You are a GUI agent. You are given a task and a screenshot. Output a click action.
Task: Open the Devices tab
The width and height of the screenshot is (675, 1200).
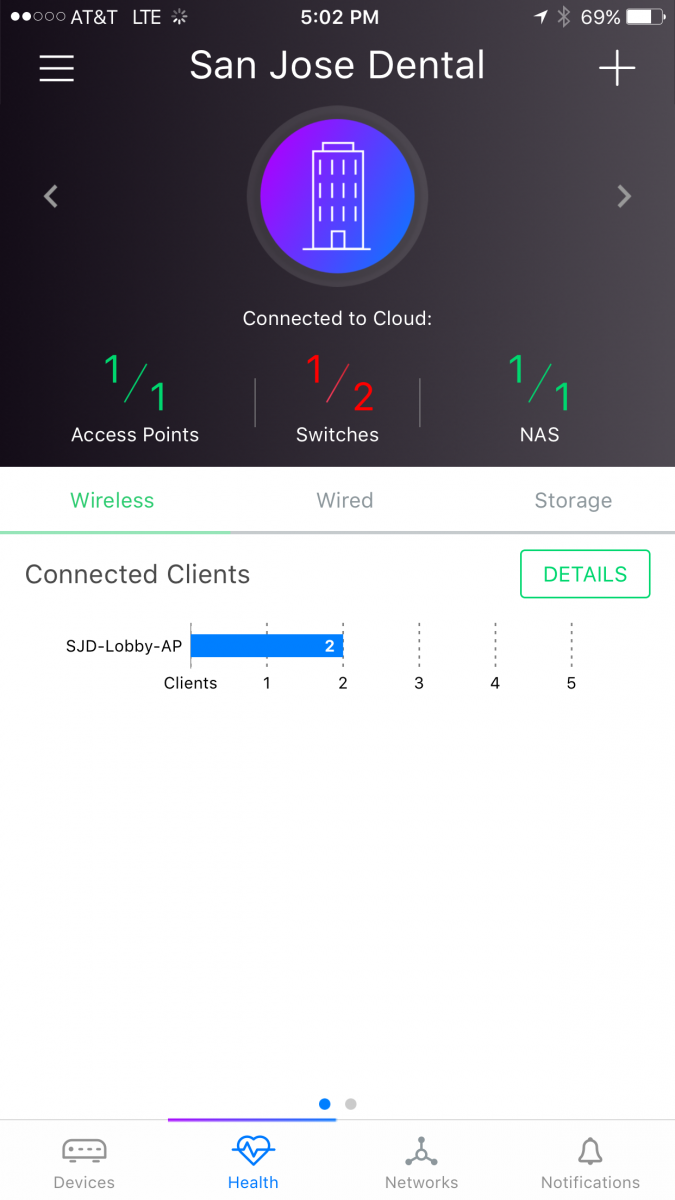tap(84, 1163)
